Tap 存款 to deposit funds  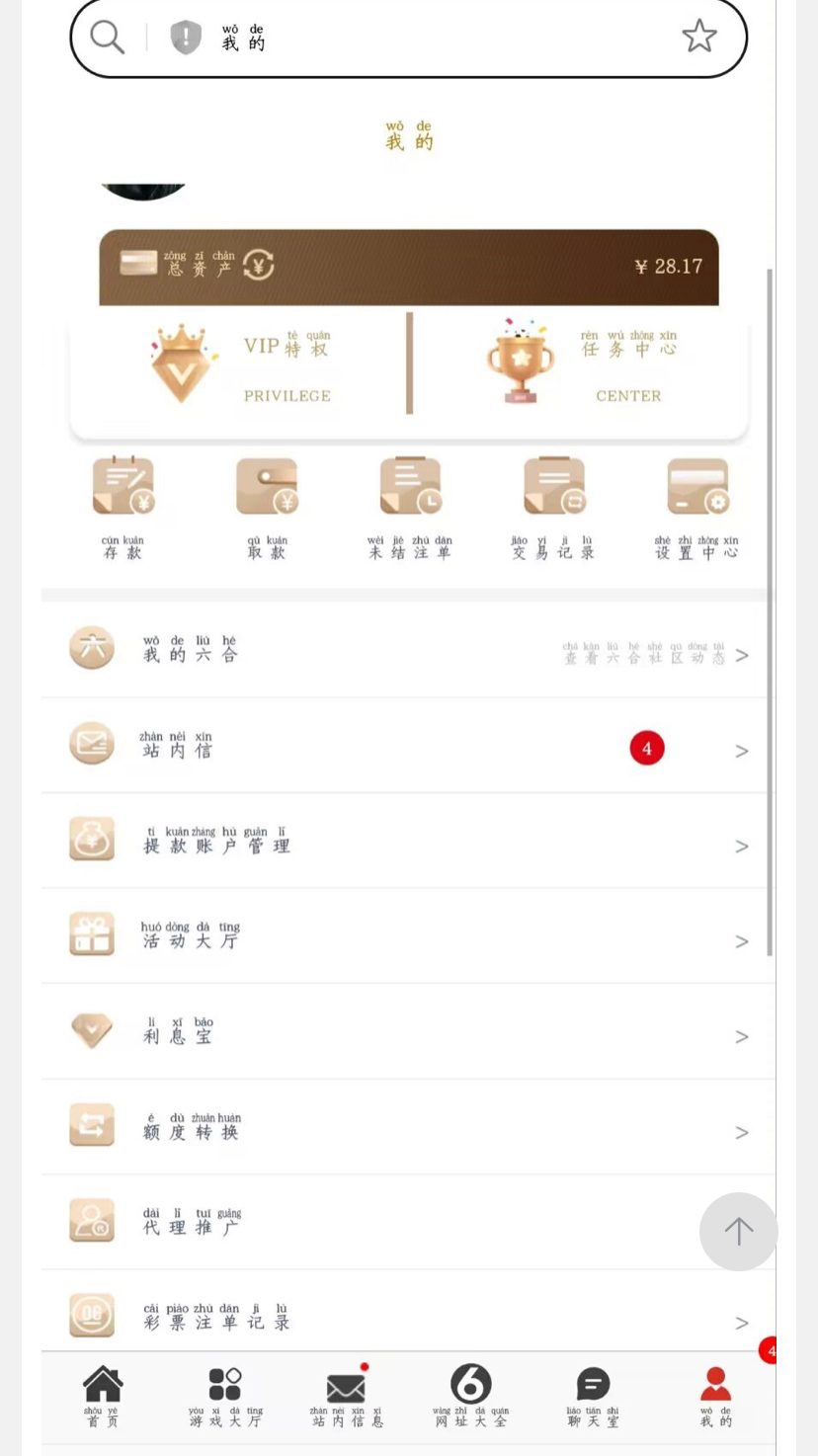point(123,508)
